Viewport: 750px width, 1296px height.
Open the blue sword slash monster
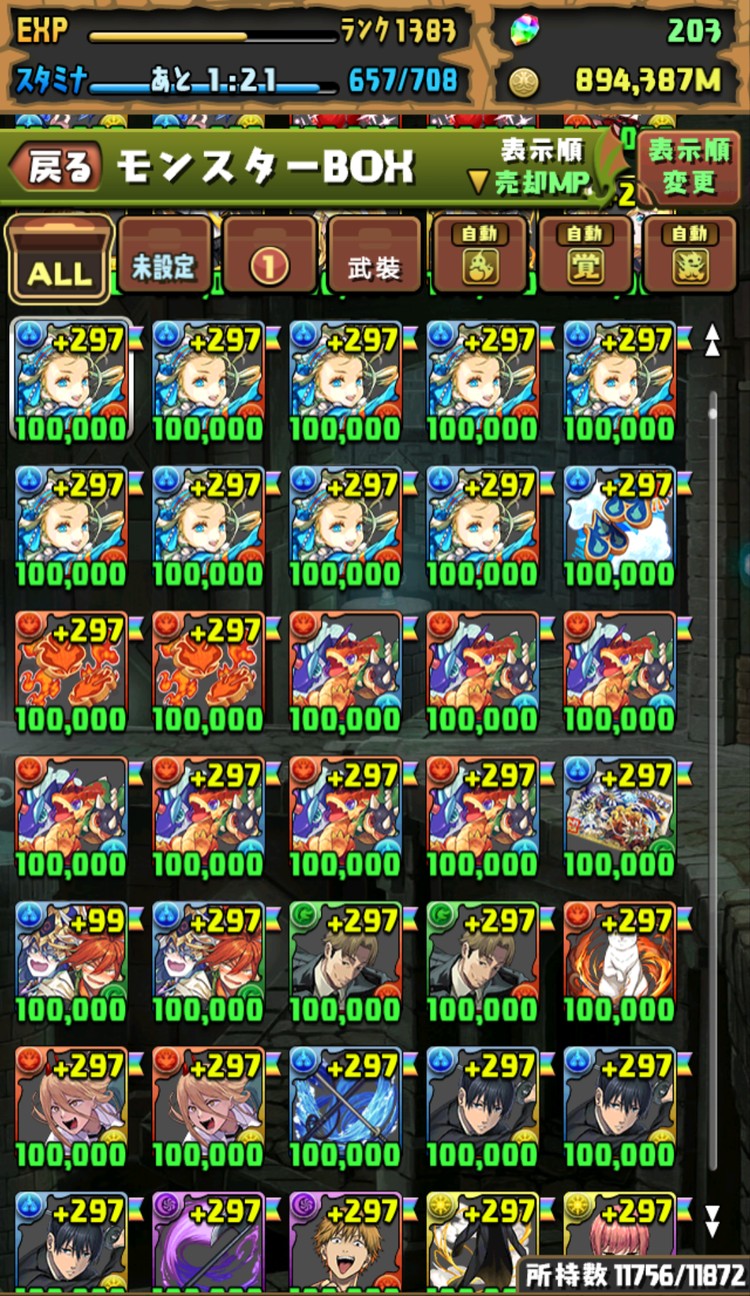coord(345,1105)
